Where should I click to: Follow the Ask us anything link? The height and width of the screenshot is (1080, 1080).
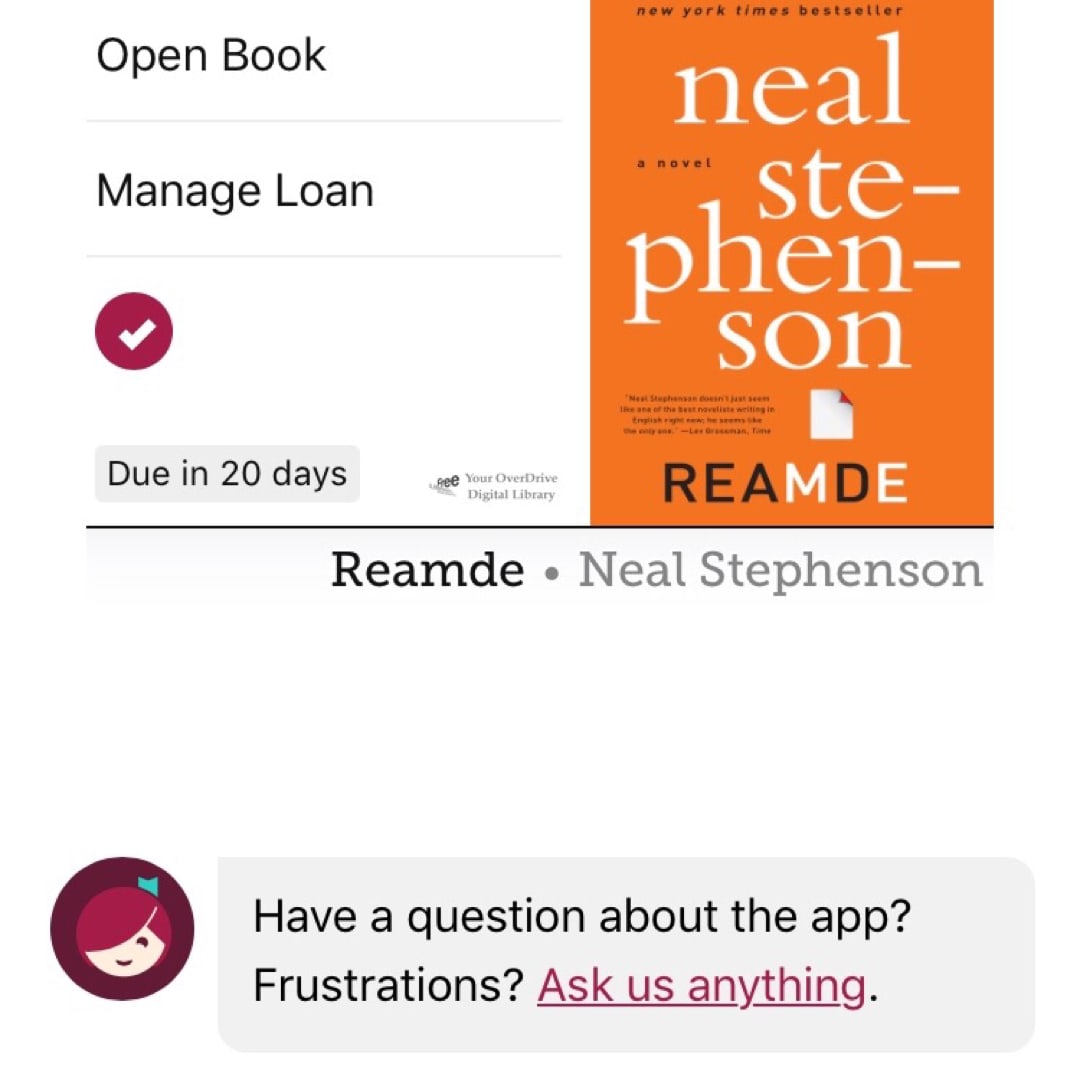coord(701,987)
